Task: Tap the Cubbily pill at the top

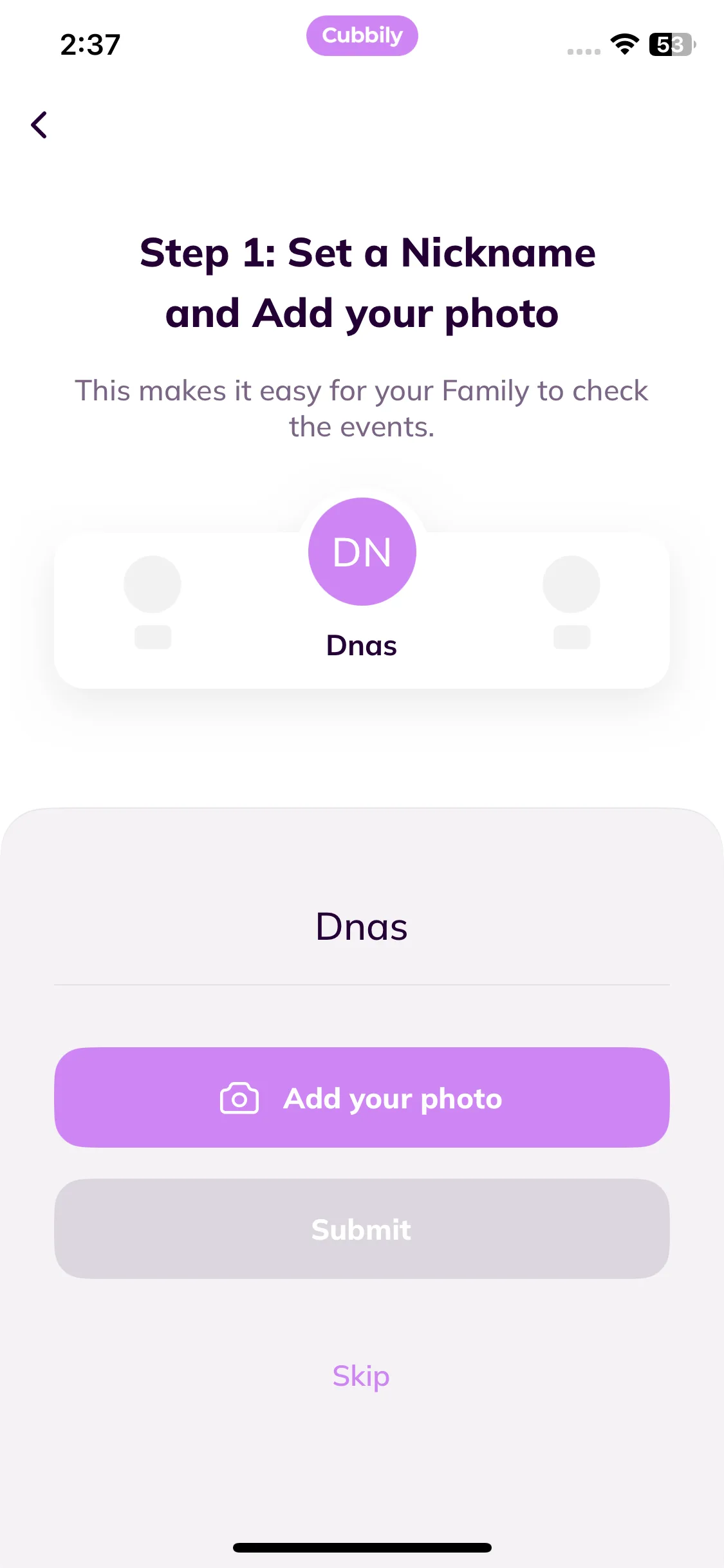Action: pyautogui.click(x=362, y=36)
